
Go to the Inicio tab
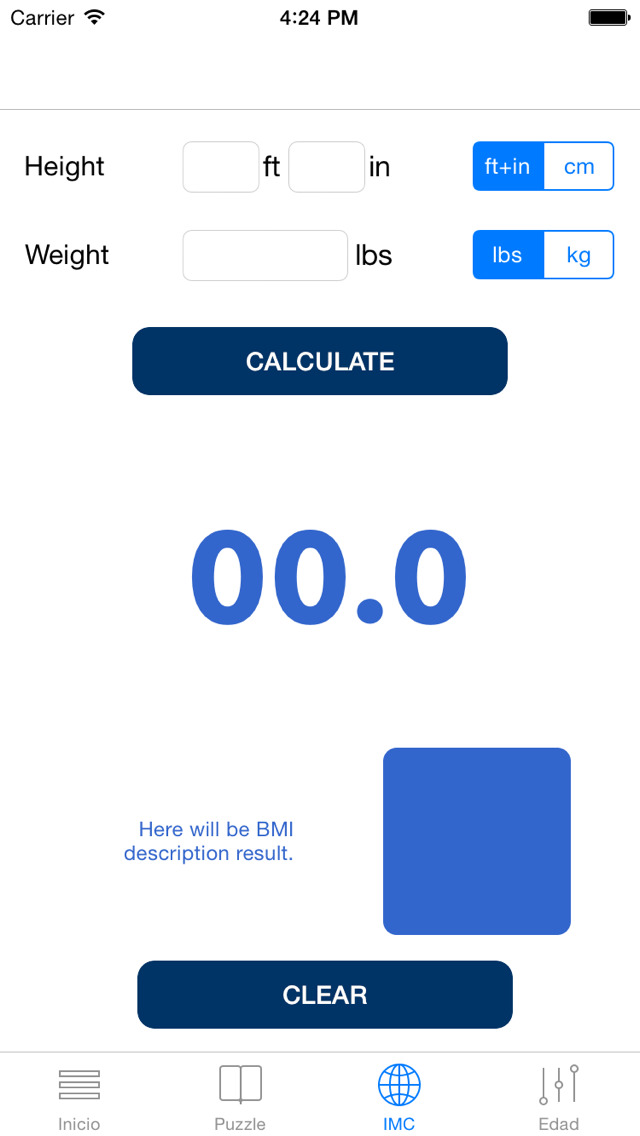(79, 1096)
